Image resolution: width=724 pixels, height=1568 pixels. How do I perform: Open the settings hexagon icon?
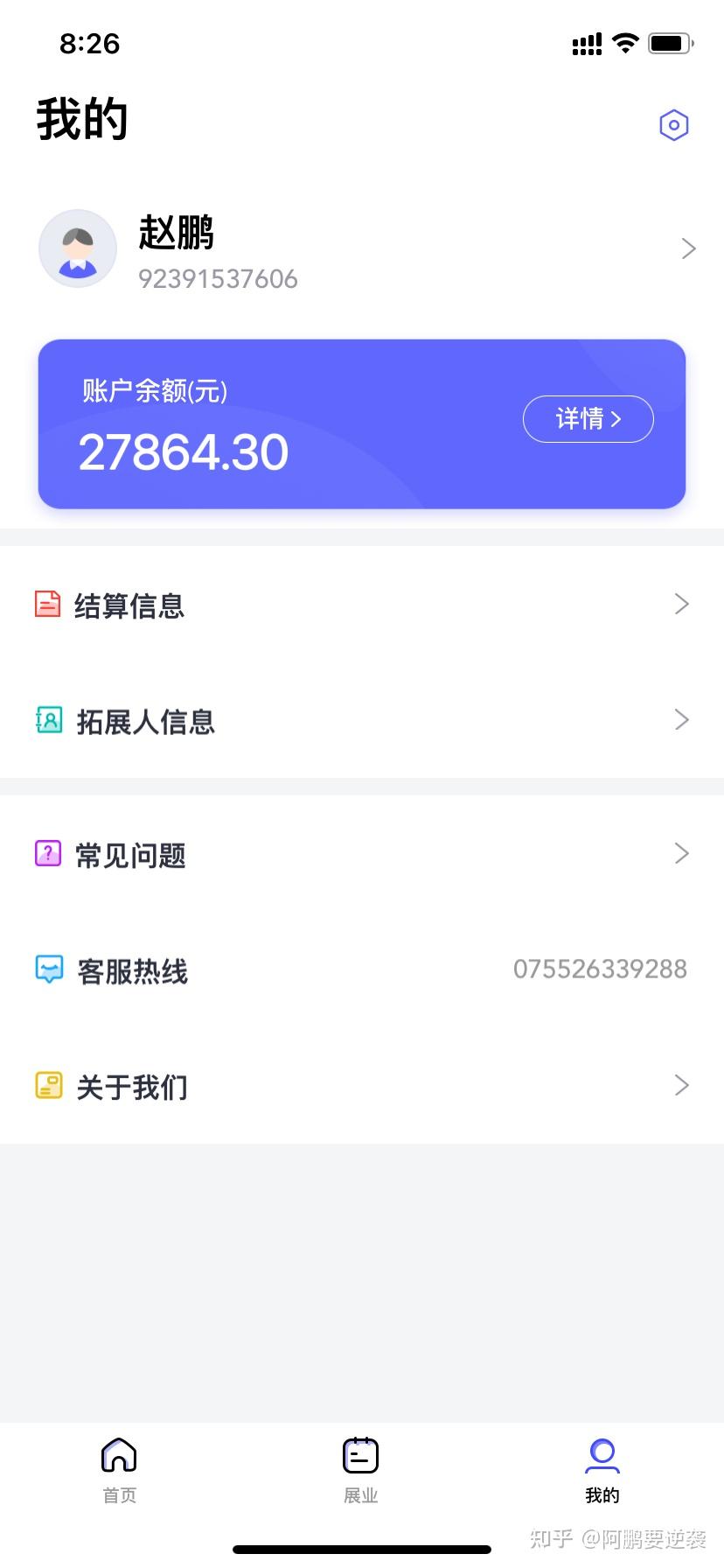coord(673,125)
